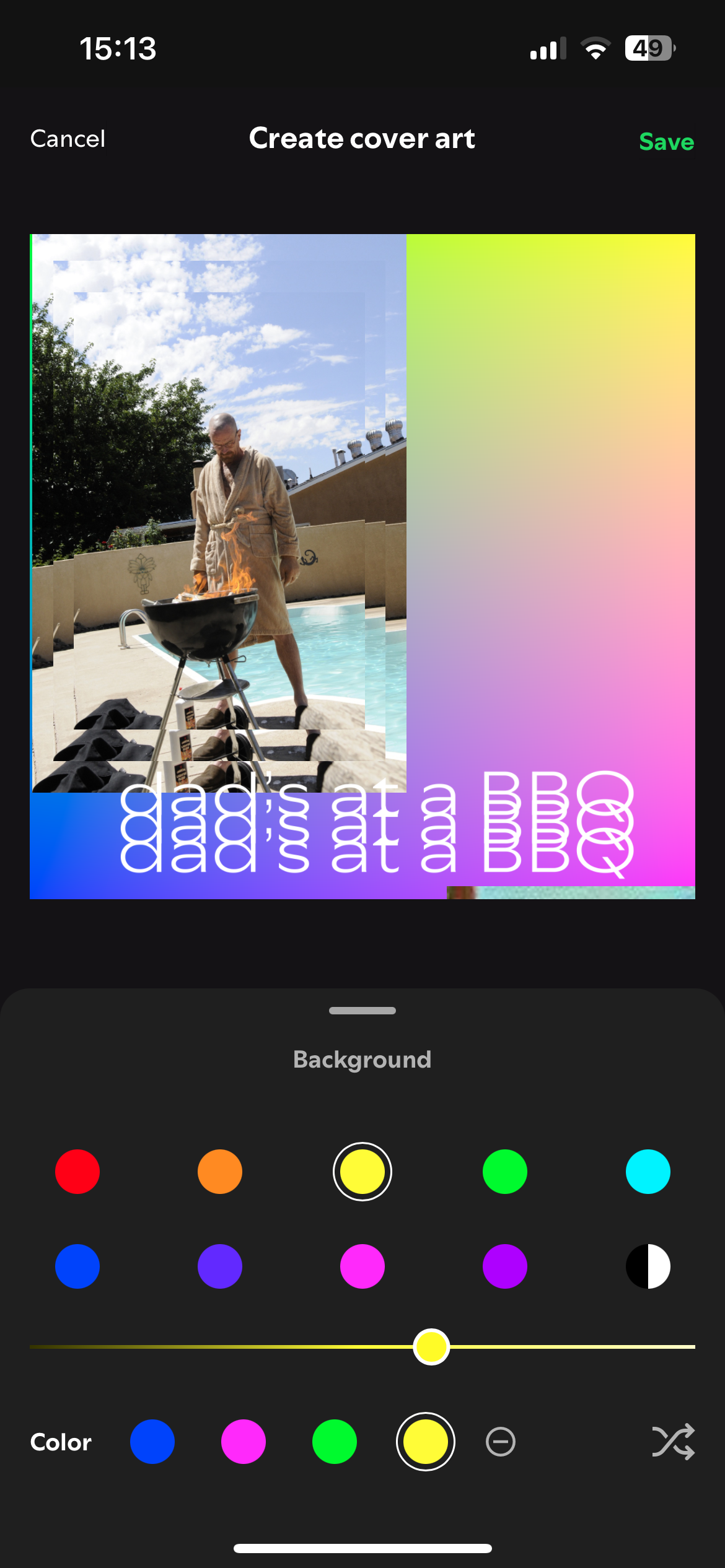Save the cover art

coord(666,142)
